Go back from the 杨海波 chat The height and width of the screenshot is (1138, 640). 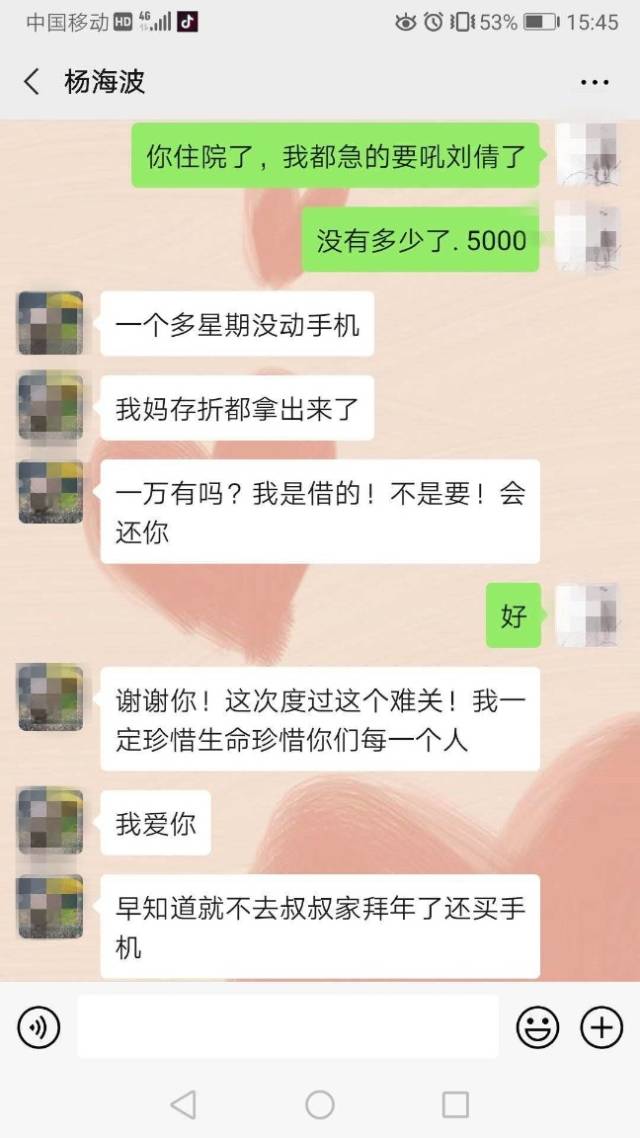point(32,82)
